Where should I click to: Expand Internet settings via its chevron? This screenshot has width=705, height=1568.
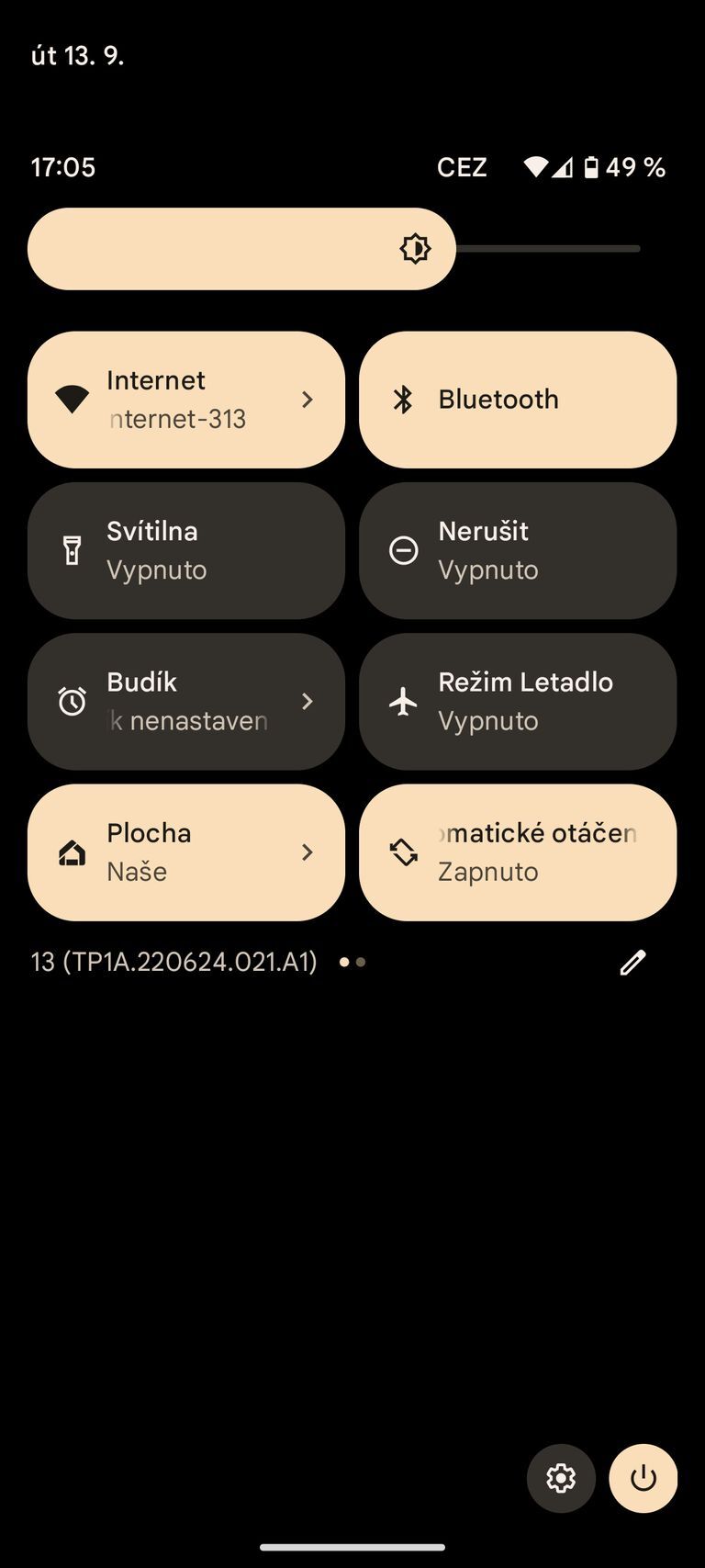click(308, 399)
